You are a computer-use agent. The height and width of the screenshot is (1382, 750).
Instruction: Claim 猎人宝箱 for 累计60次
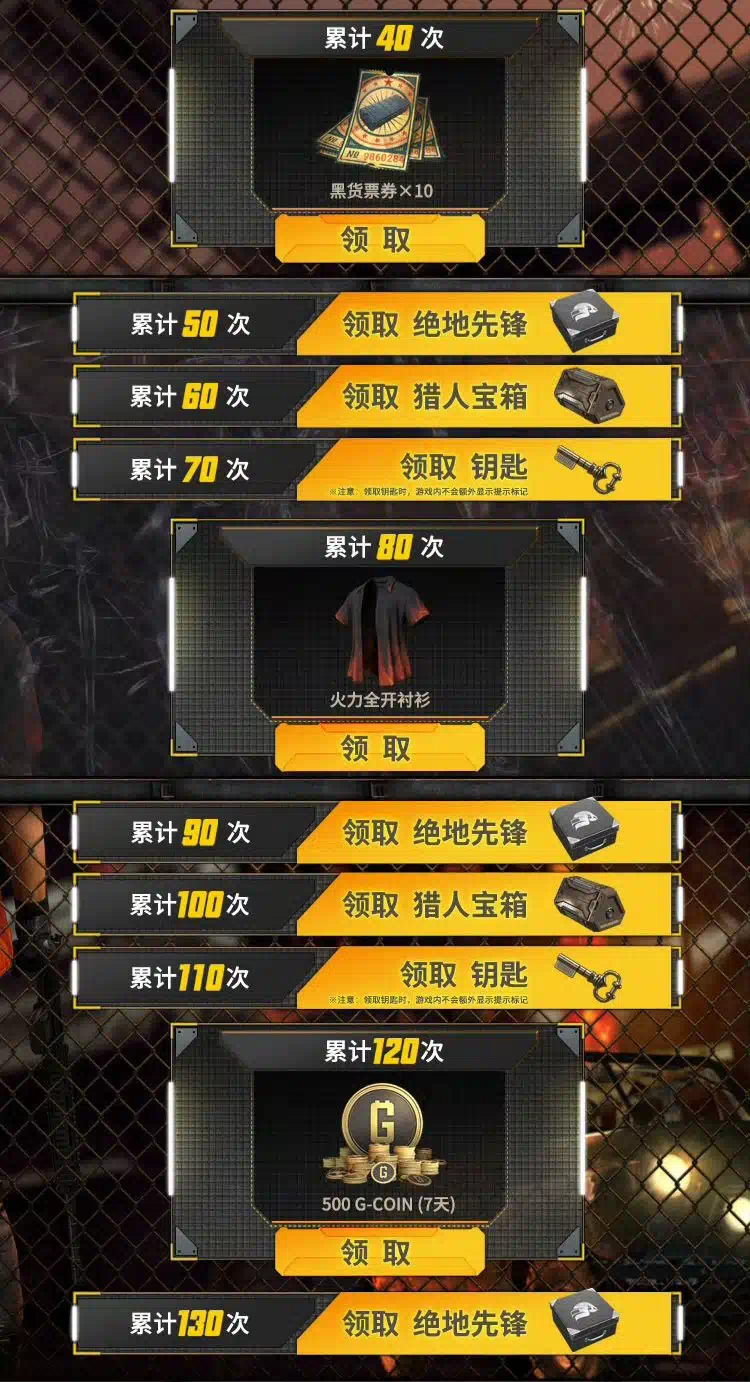[488, 396]
